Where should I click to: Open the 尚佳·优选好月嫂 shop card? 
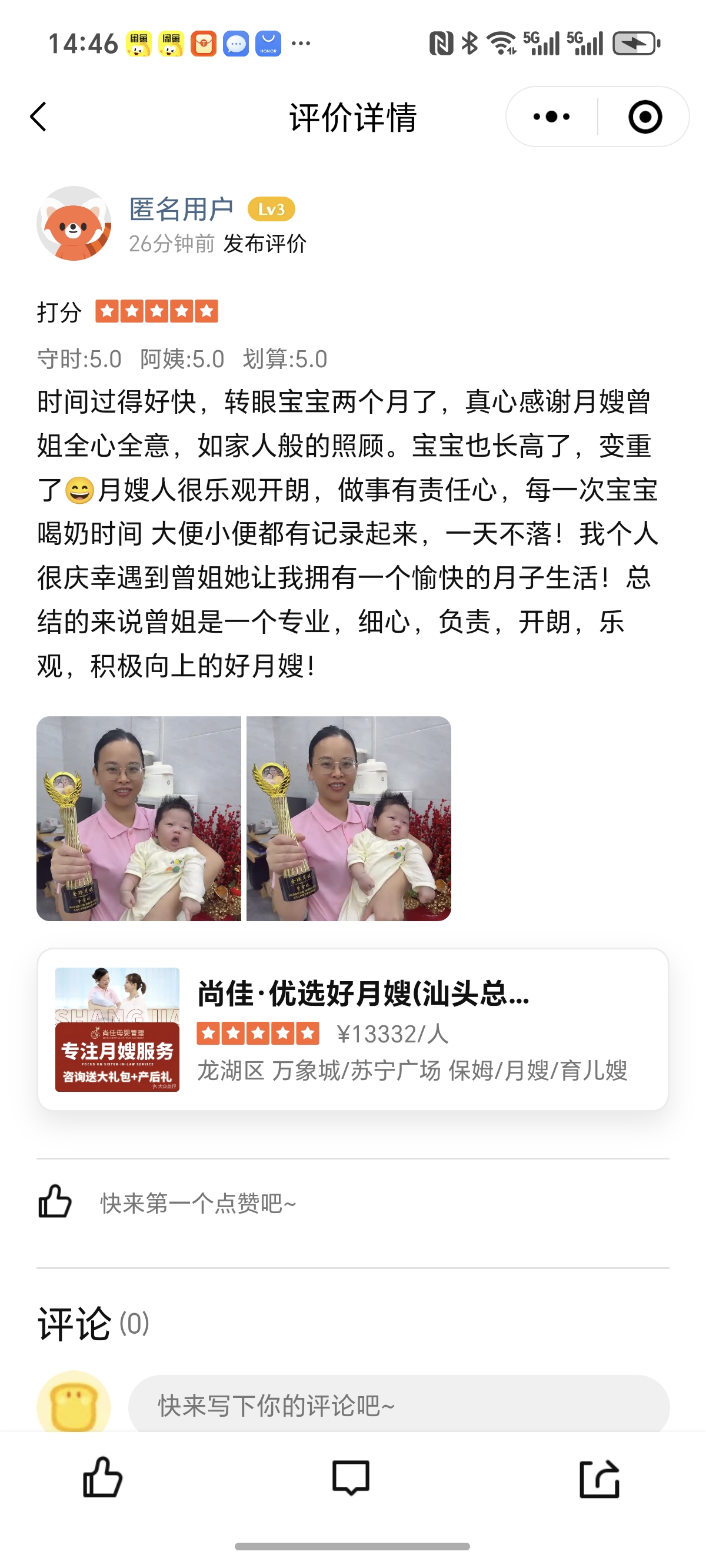(353, 1029)
